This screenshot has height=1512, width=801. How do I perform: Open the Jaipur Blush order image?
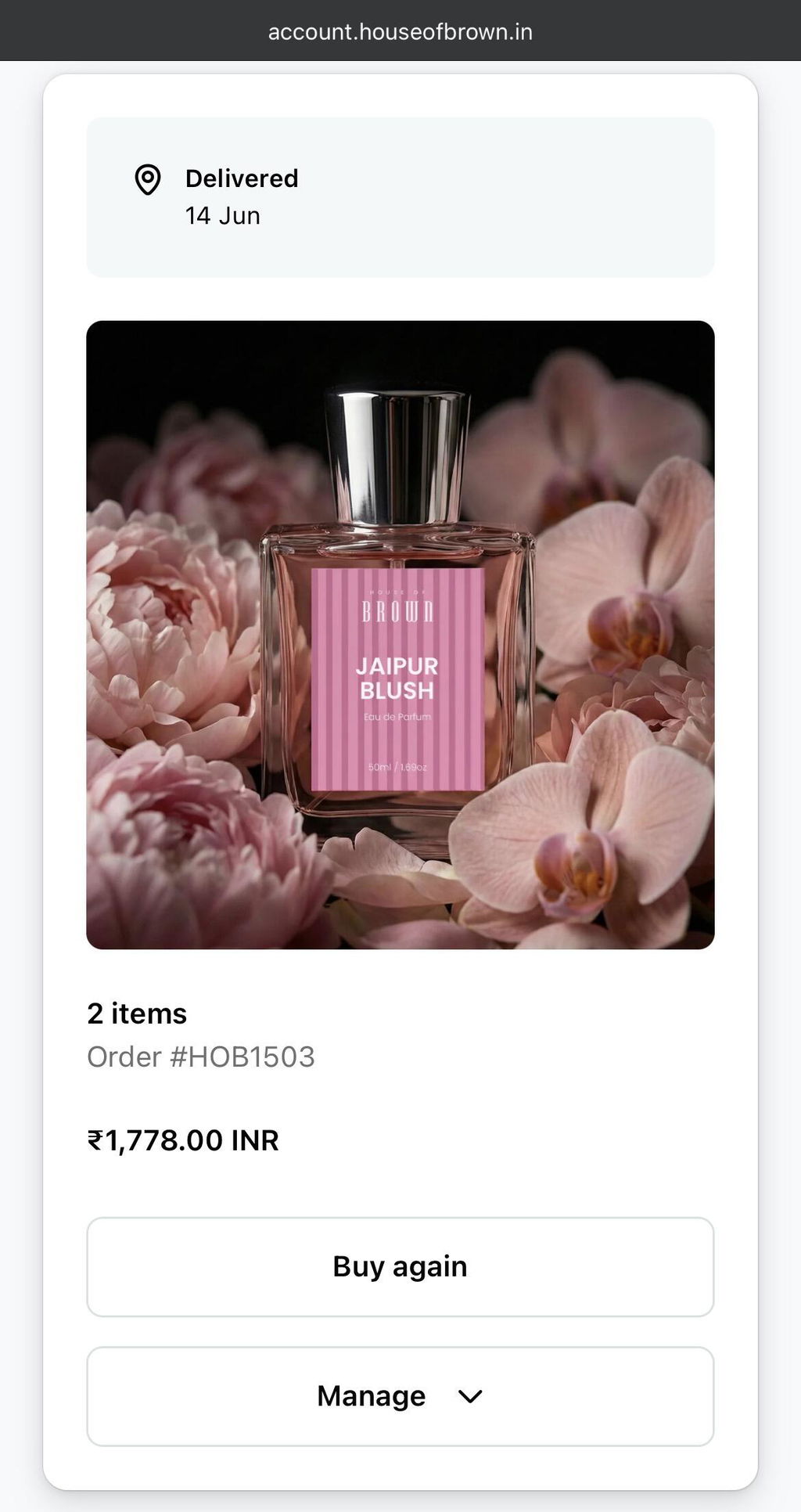[x=400, y=635]
